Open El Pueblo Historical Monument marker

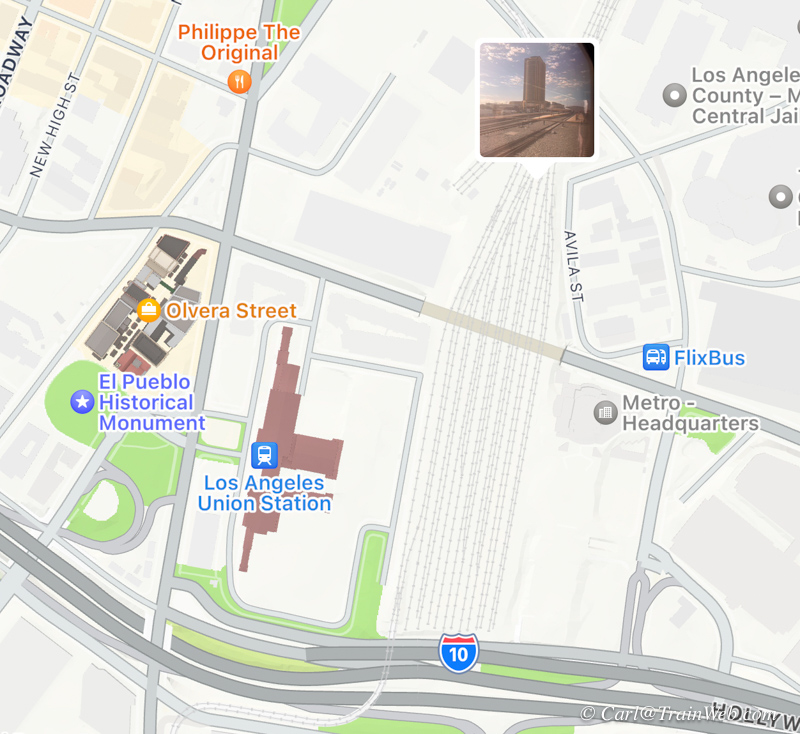click(x=82, y=402)
